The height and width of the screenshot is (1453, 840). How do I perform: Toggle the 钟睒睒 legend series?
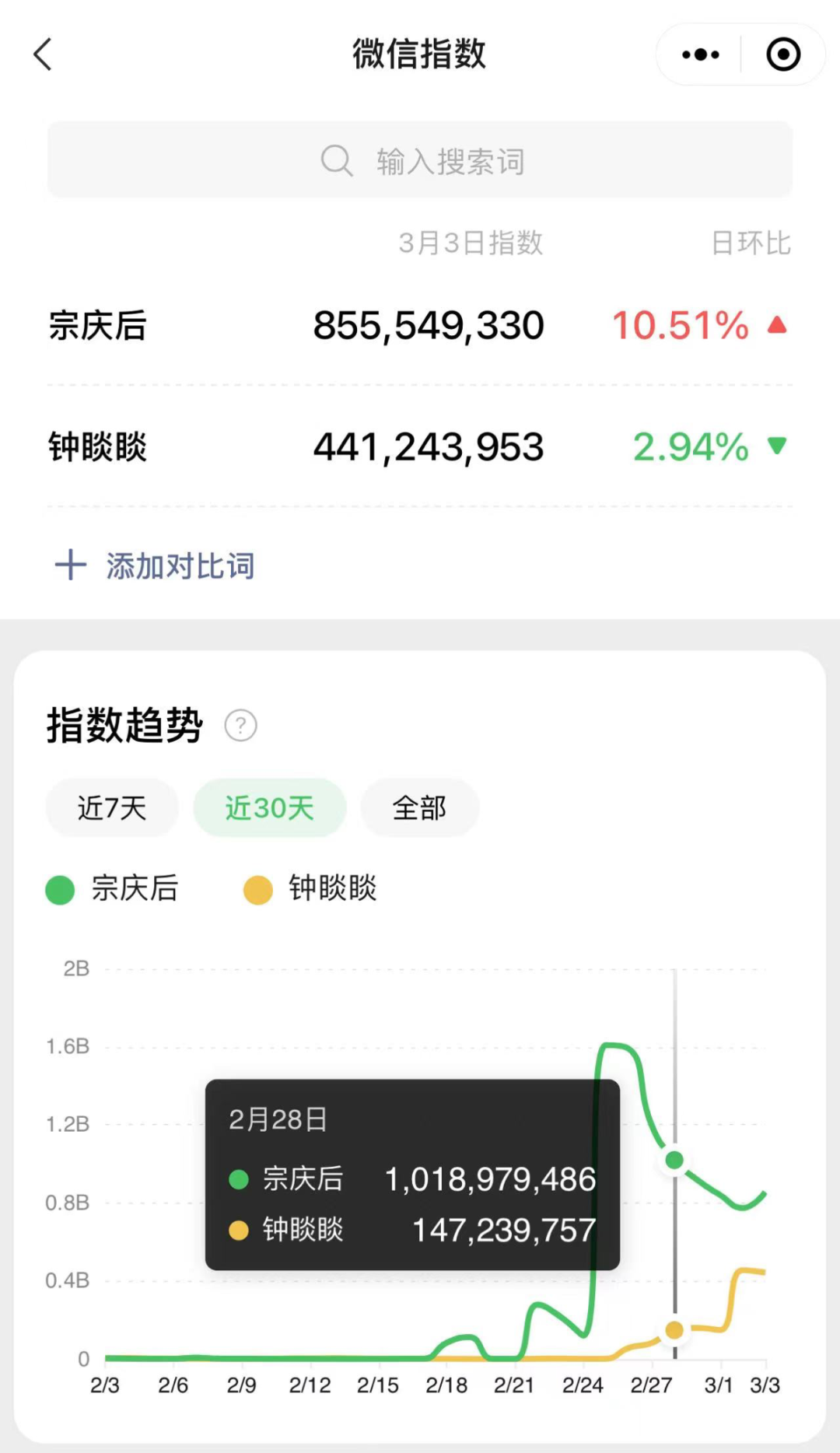click(x=310, y=888)
